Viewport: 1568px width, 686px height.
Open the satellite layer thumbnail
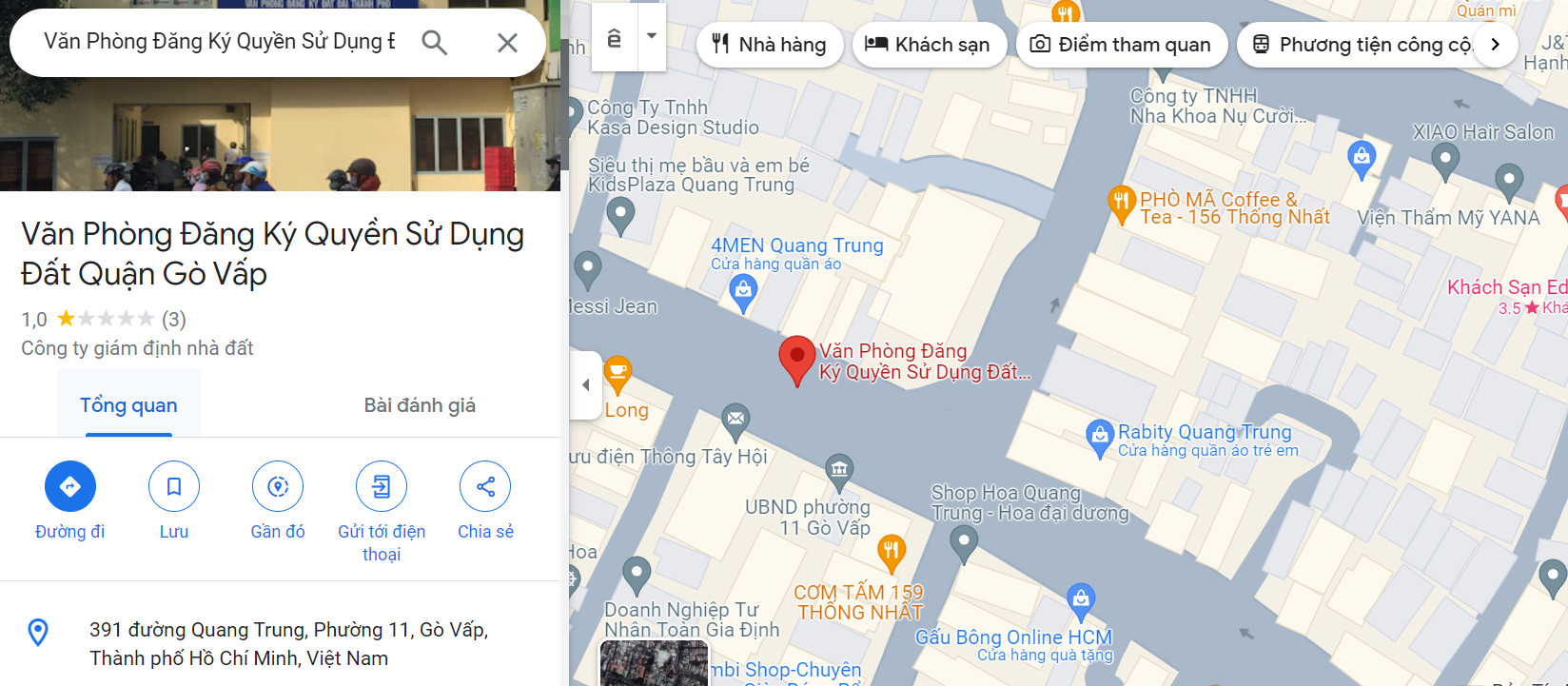654,664
